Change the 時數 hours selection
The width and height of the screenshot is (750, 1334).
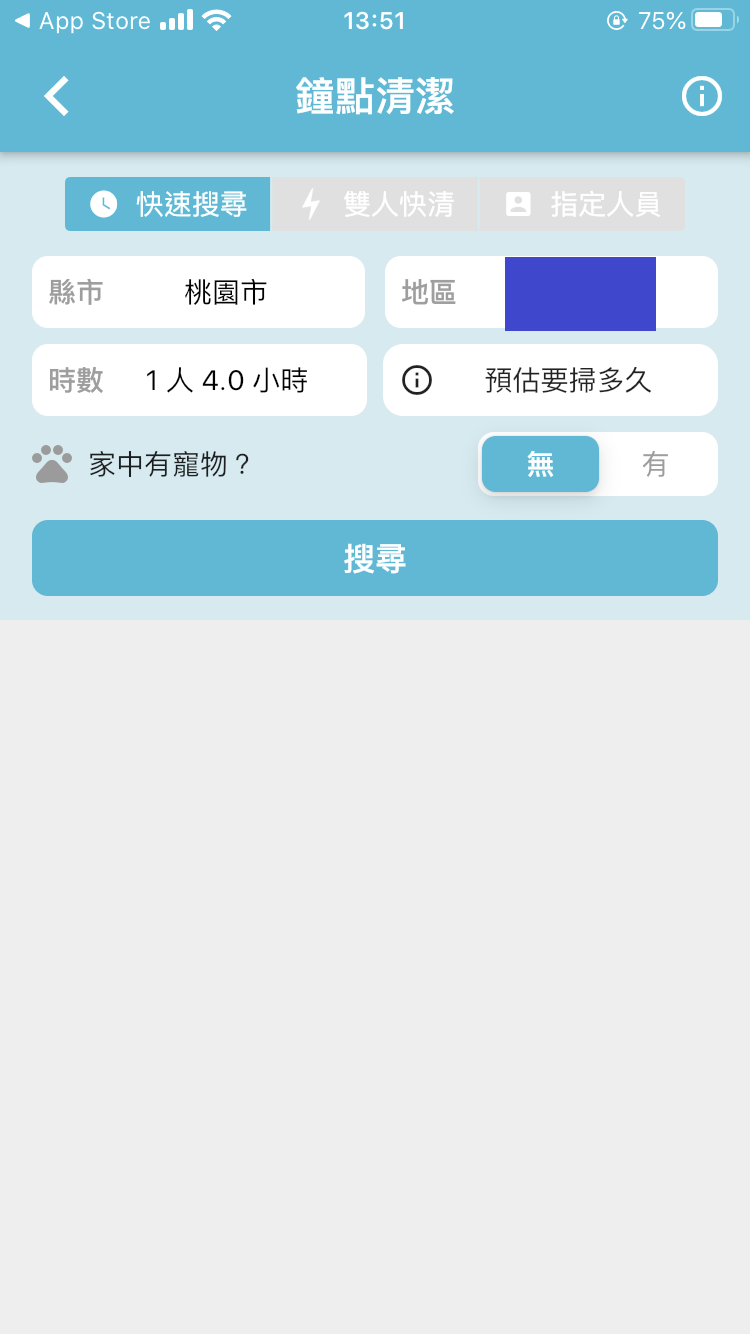[x=199, y=380]
